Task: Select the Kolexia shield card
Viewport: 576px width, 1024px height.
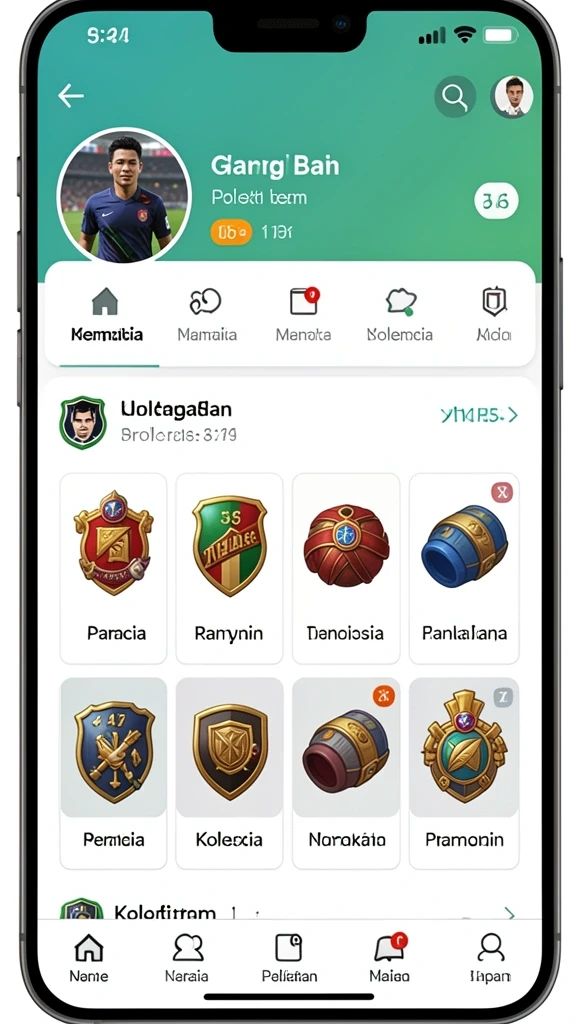Action: coord(229,773)
